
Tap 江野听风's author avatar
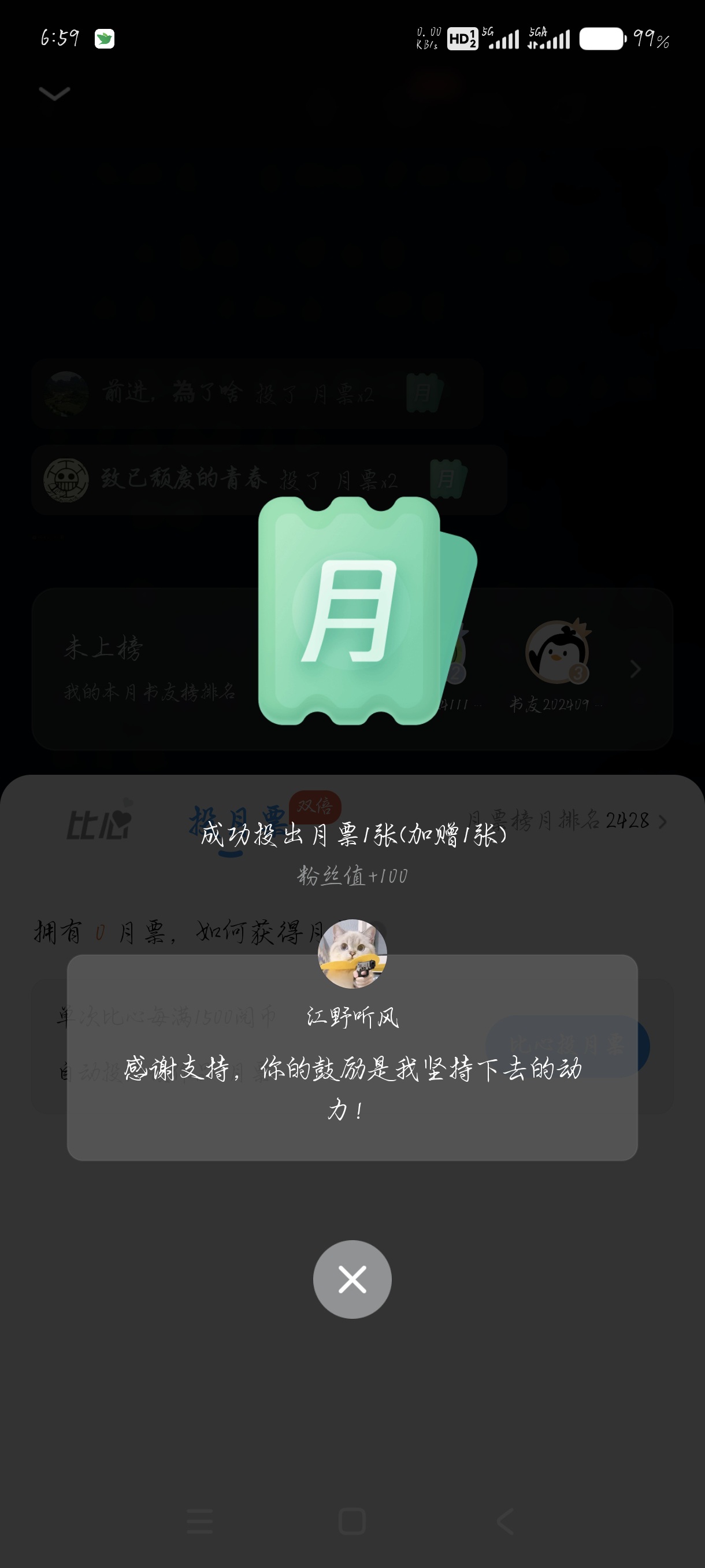[352, 954]
